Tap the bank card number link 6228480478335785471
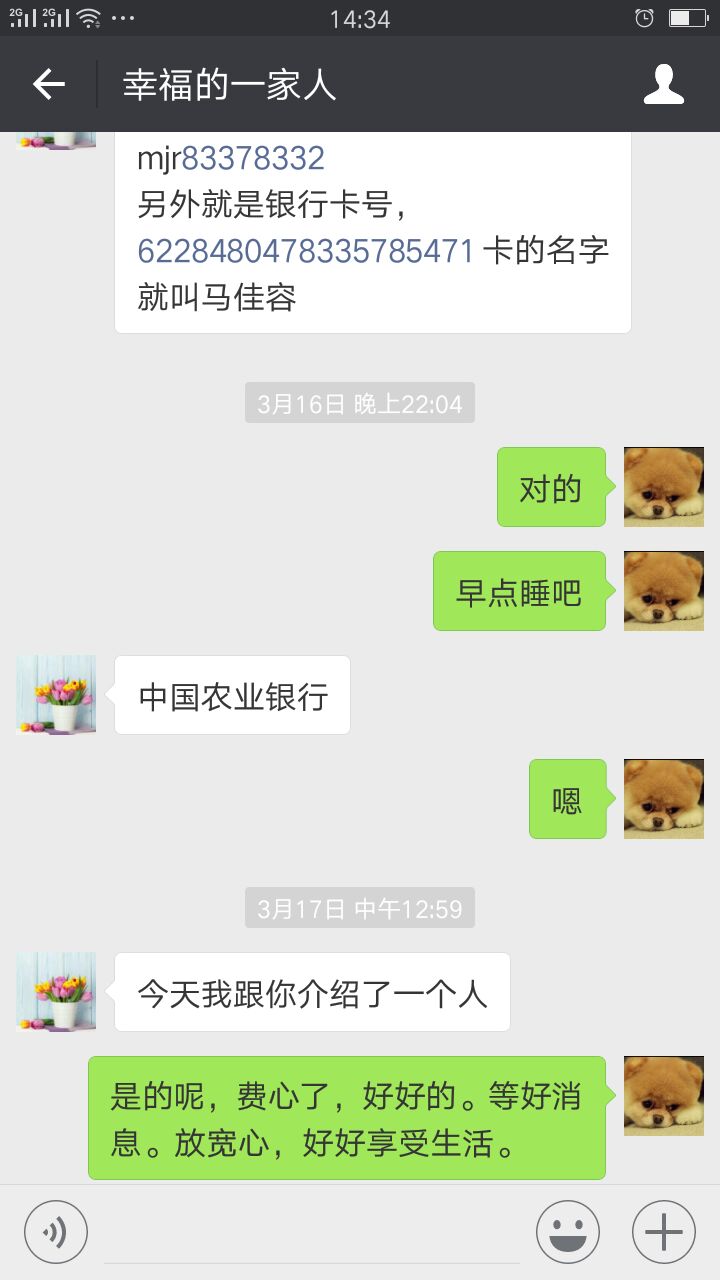 pyautogui.click(x=305, y=251)
